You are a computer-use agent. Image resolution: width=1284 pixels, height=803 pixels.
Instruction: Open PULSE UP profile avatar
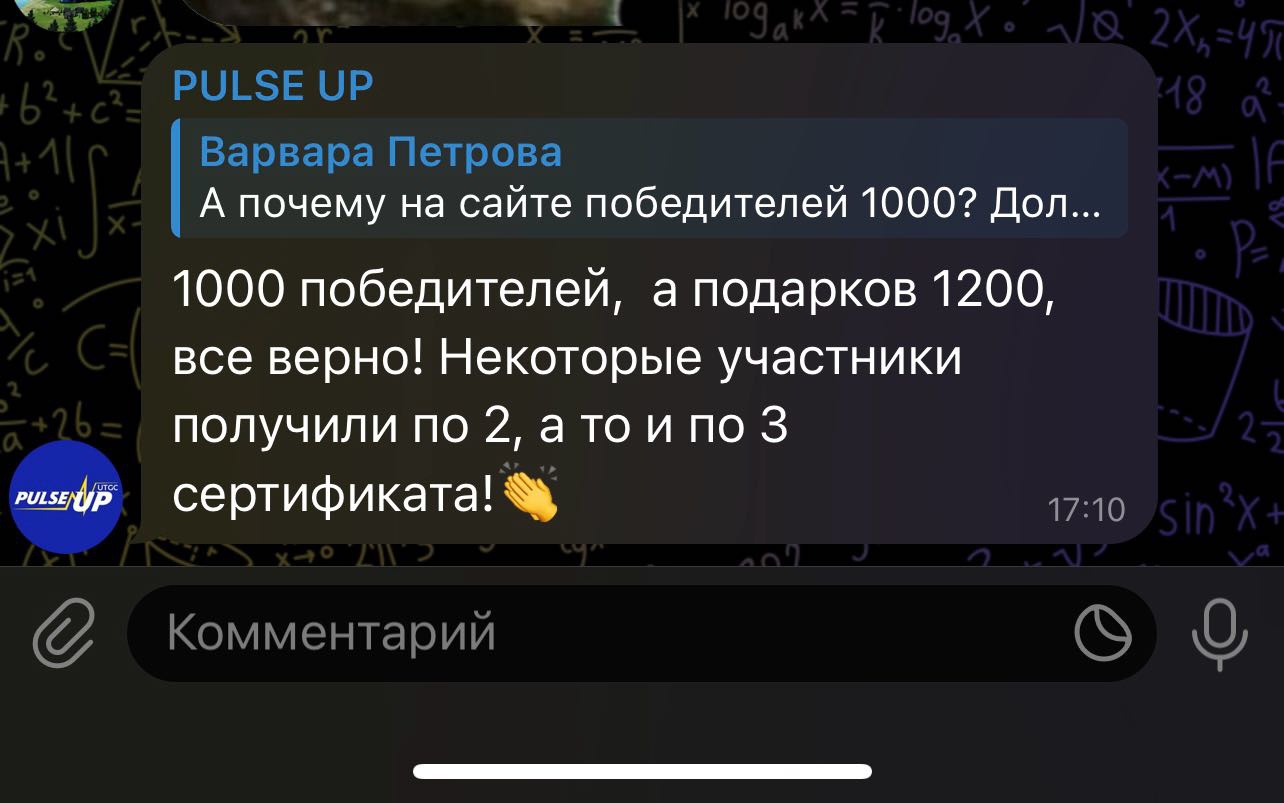[x=65, y=497]
